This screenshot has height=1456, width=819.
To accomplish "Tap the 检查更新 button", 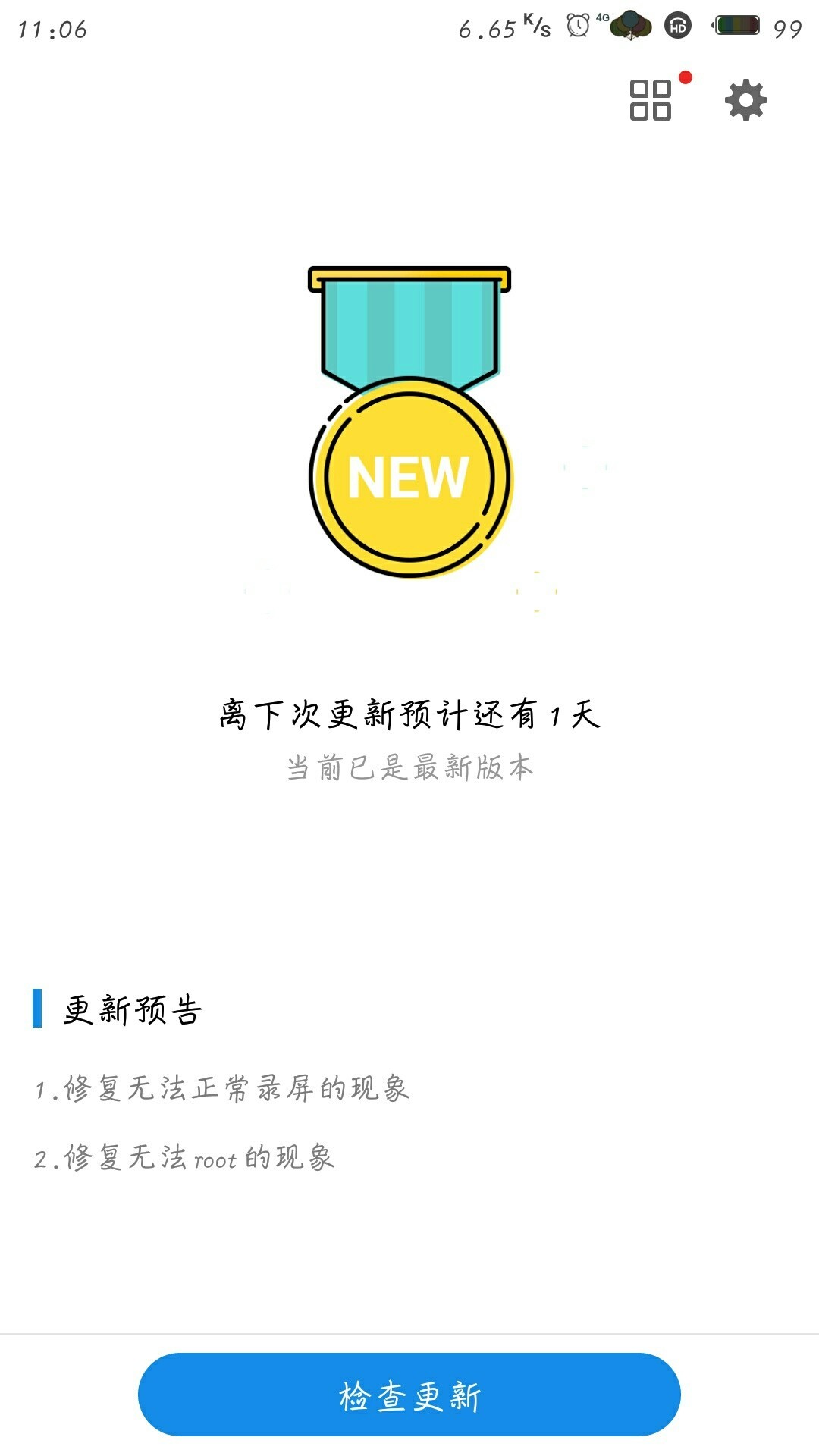I will point(409,1395).
